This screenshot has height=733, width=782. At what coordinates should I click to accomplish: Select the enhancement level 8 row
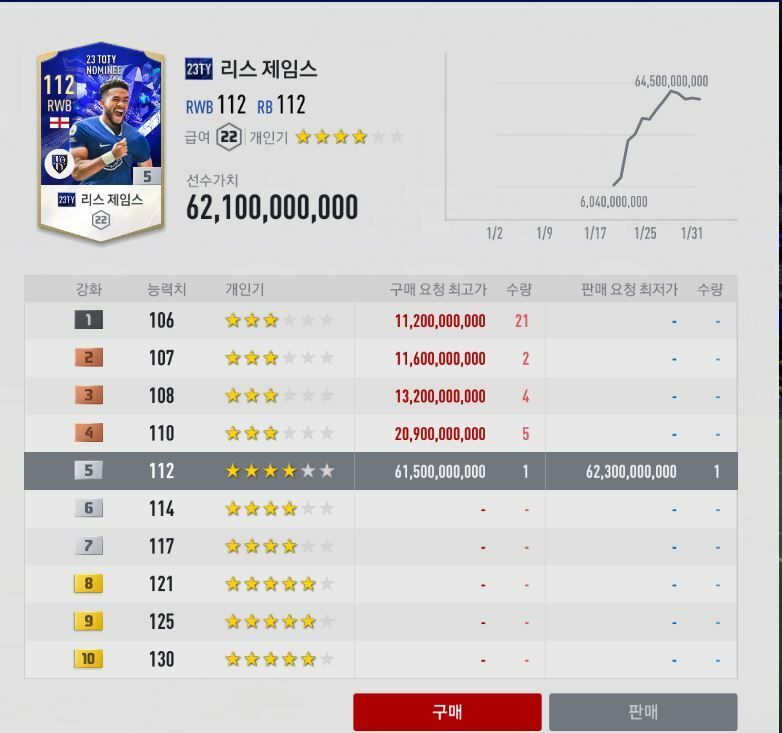point(380,584)
